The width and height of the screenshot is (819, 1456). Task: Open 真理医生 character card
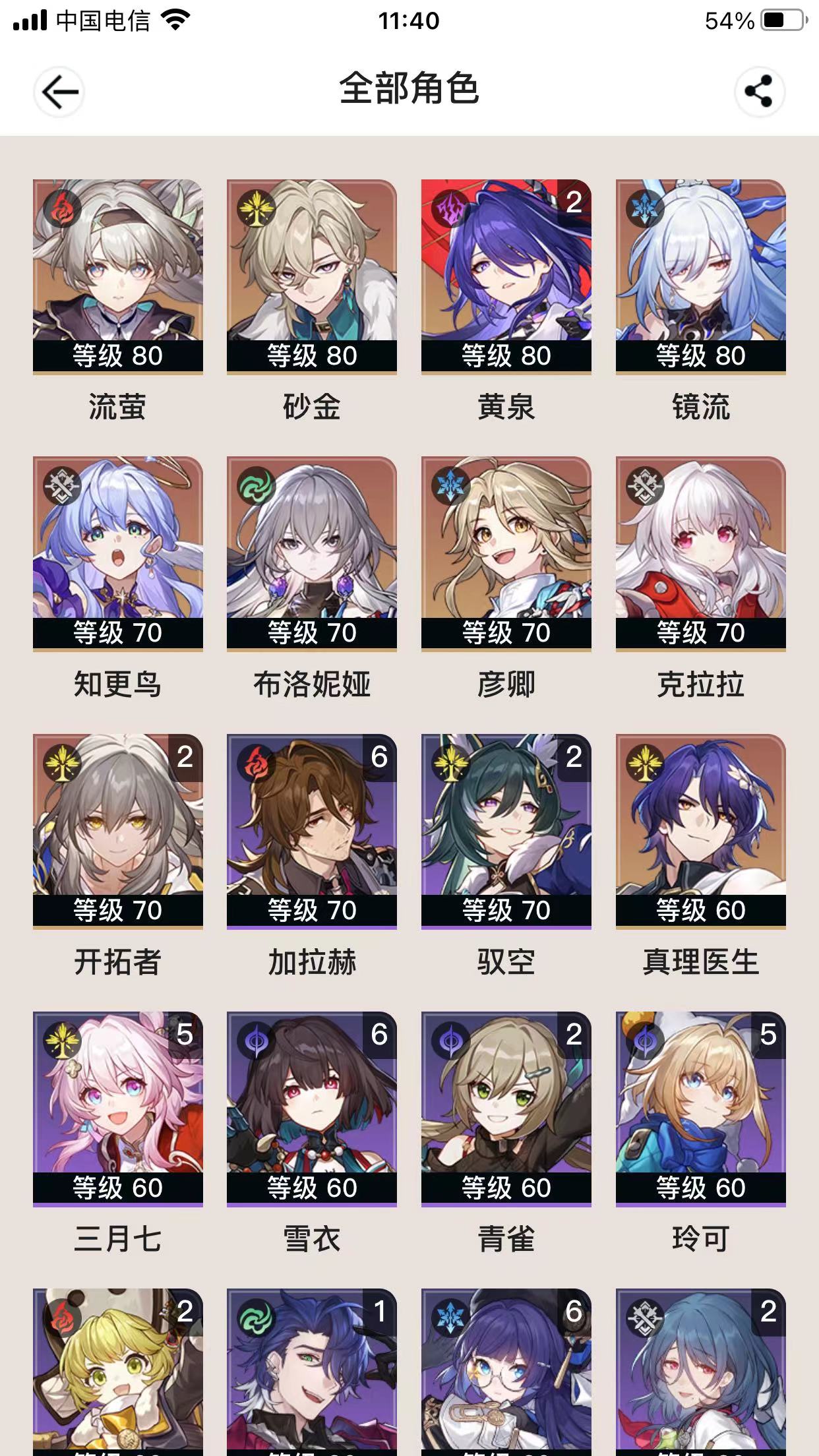click(x=700, y=830)
